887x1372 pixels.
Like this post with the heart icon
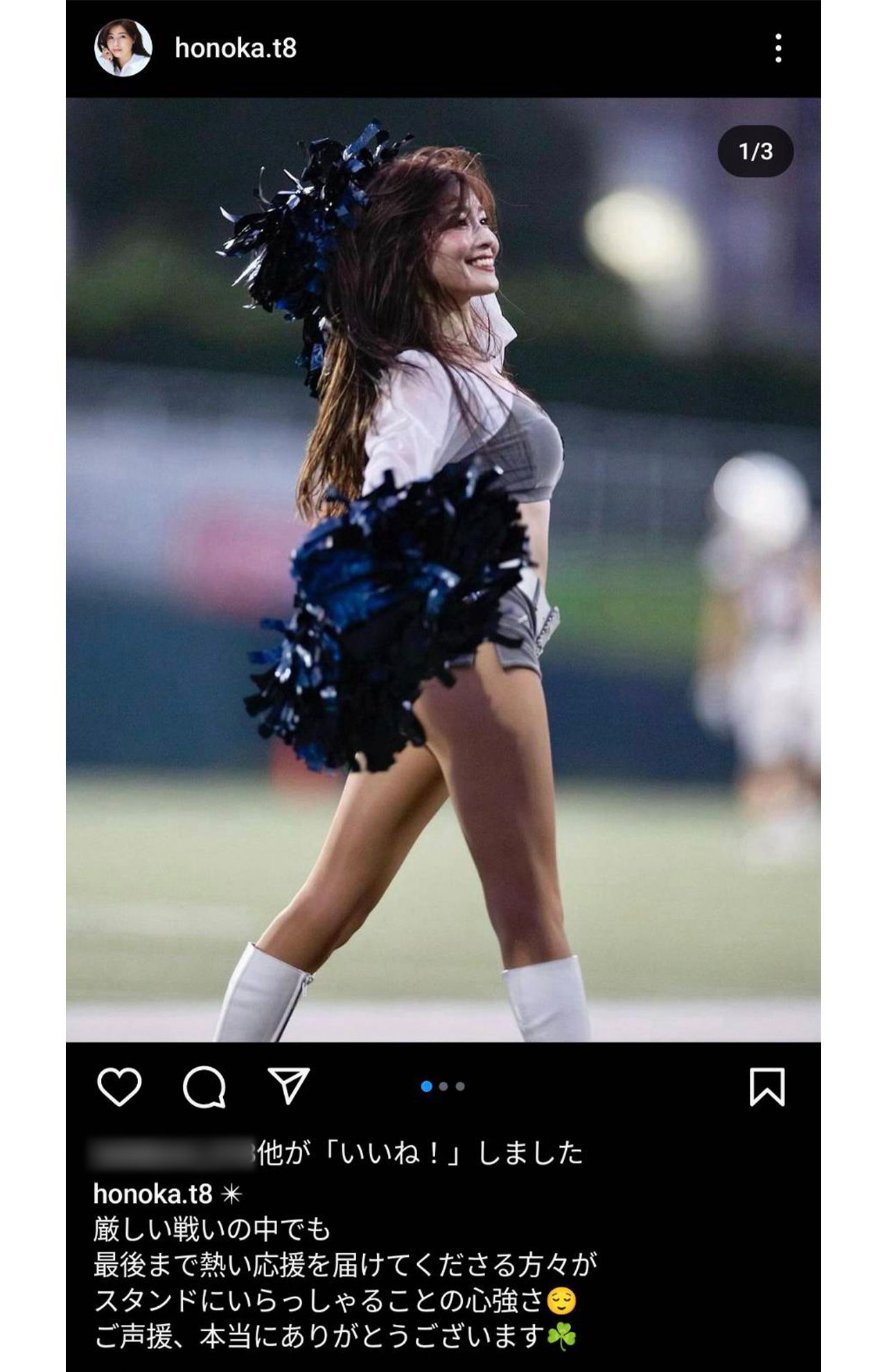[119, 1086]
